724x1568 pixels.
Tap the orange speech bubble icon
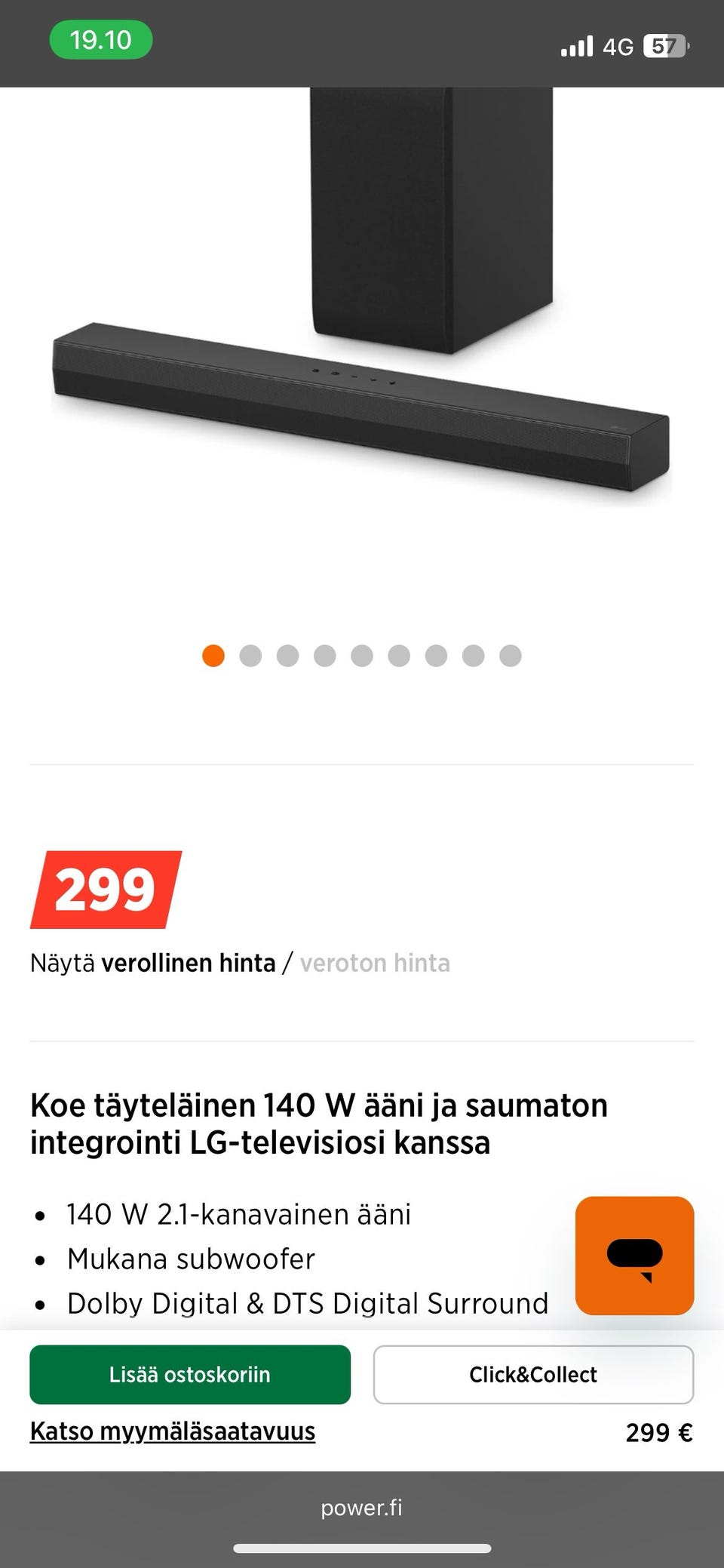(x=634, y=1255)
